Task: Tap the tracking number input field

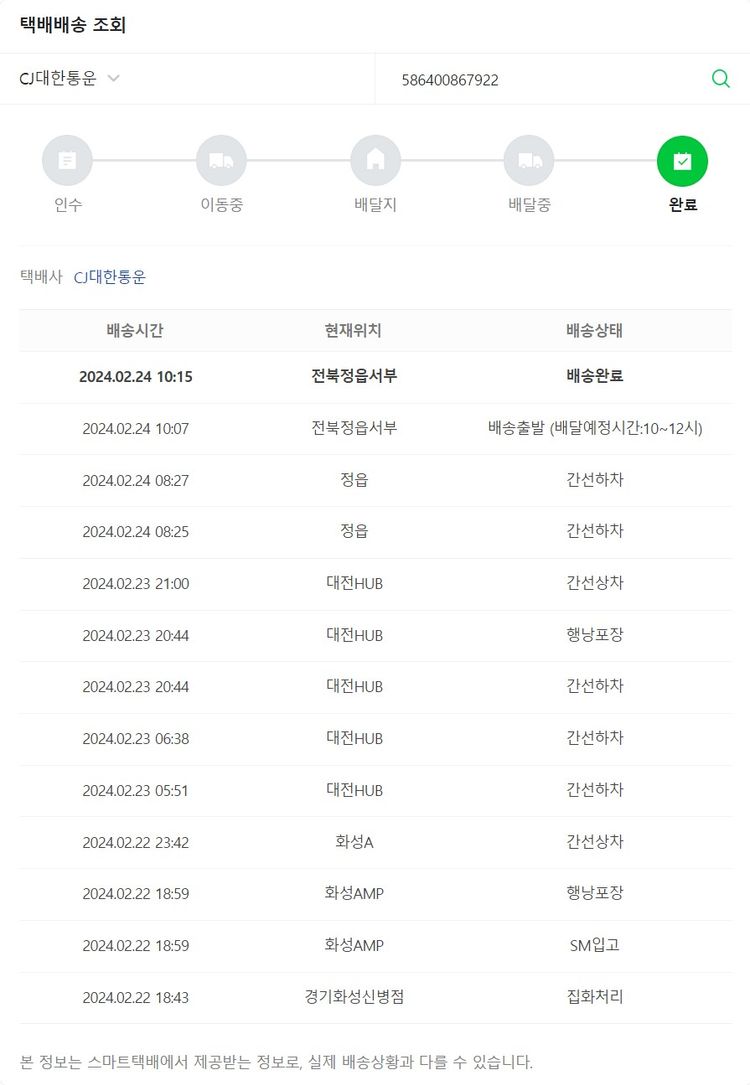Action: point(540,80)
